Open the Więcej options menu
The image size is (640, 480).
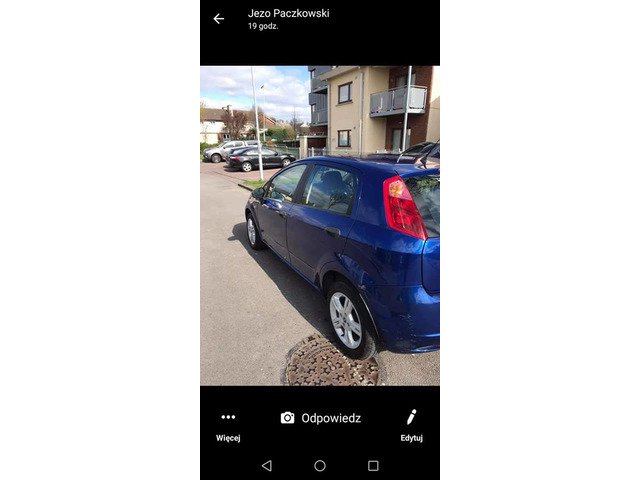228,425
